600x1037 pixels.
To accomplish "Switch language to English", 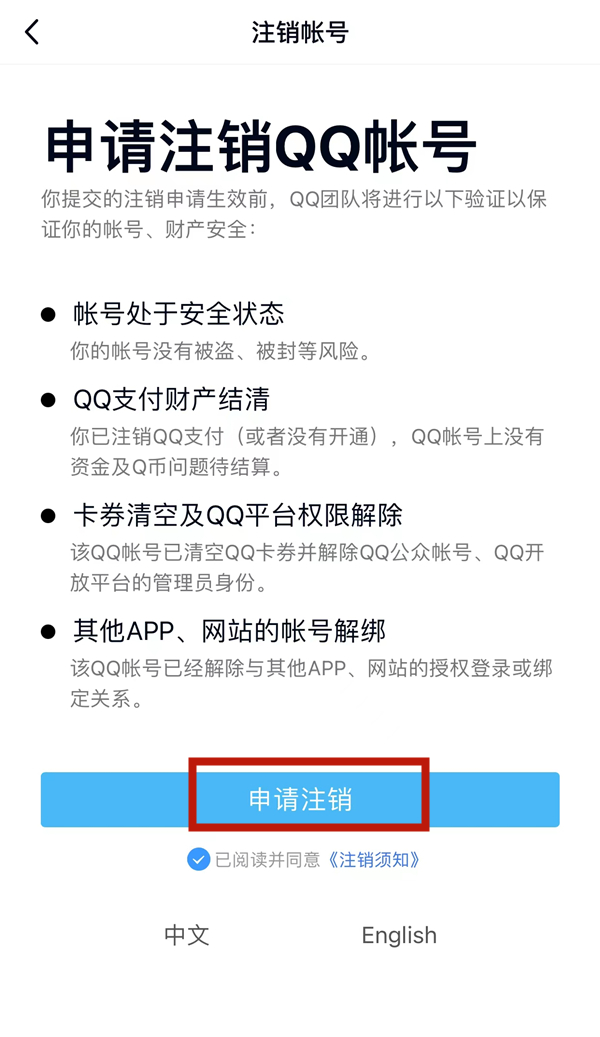I will [x=399, y=935].
